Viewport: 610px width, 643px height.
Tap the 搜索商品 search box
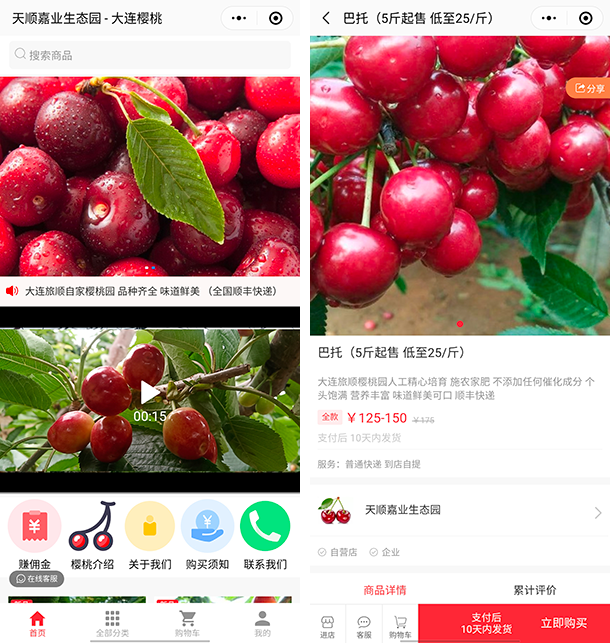(150, 55)
